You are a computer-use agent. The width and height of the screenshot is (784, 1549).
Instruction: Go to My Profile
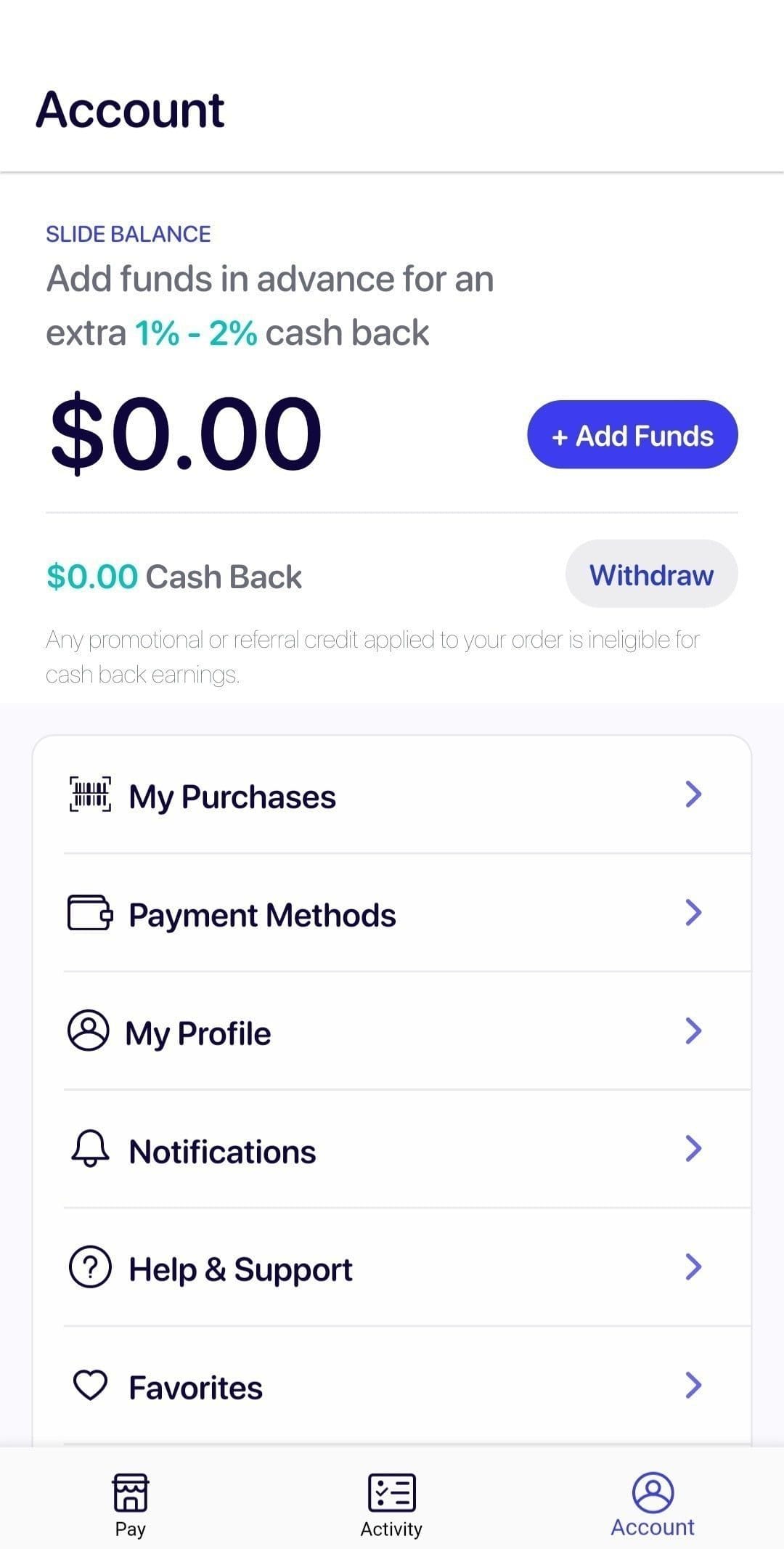(392, 1031)
